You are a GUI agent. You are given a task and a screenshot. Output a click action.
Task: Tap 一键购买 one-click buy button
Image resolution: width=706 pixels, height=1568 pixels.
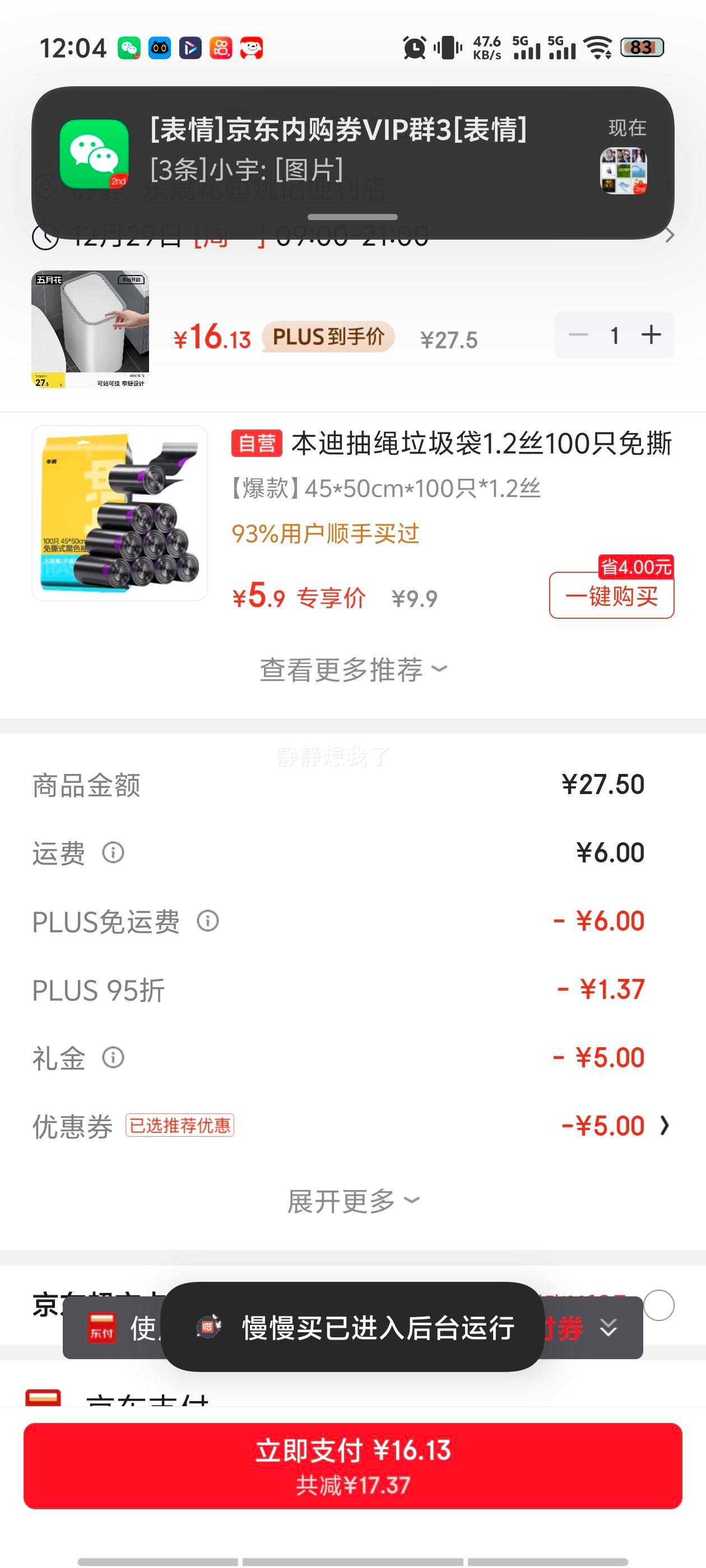click(611, 598)
